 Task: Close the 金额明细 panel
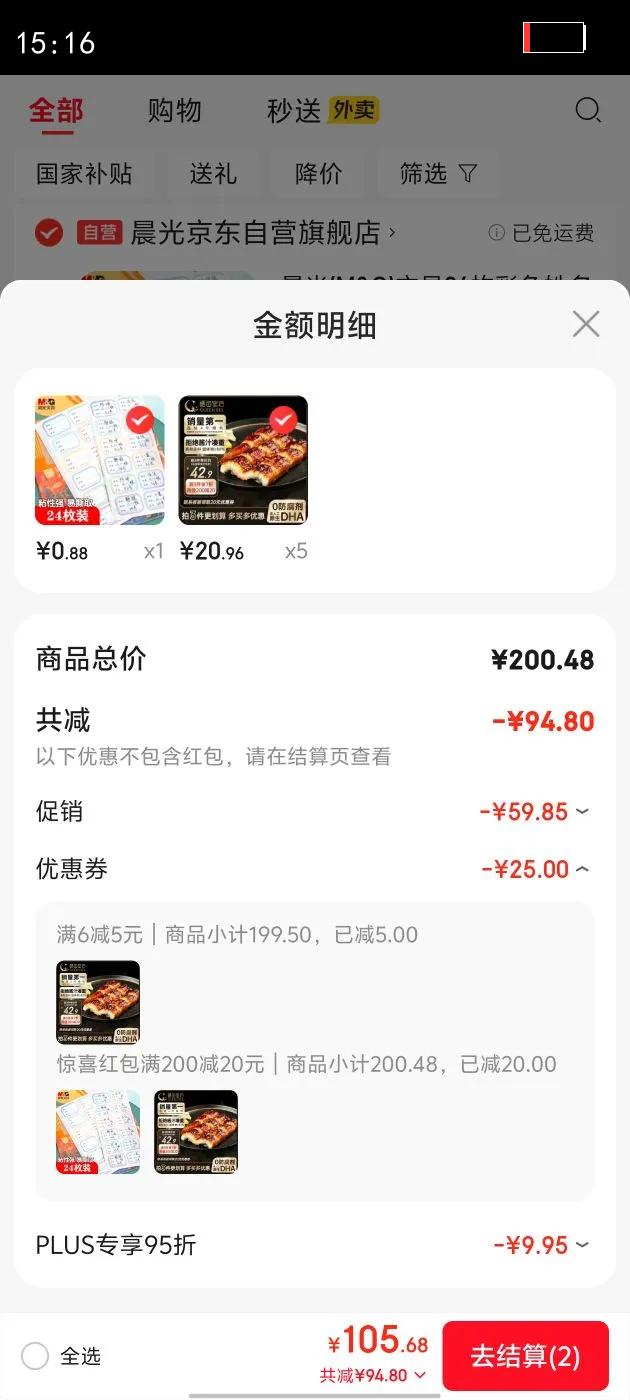(585, 324)
